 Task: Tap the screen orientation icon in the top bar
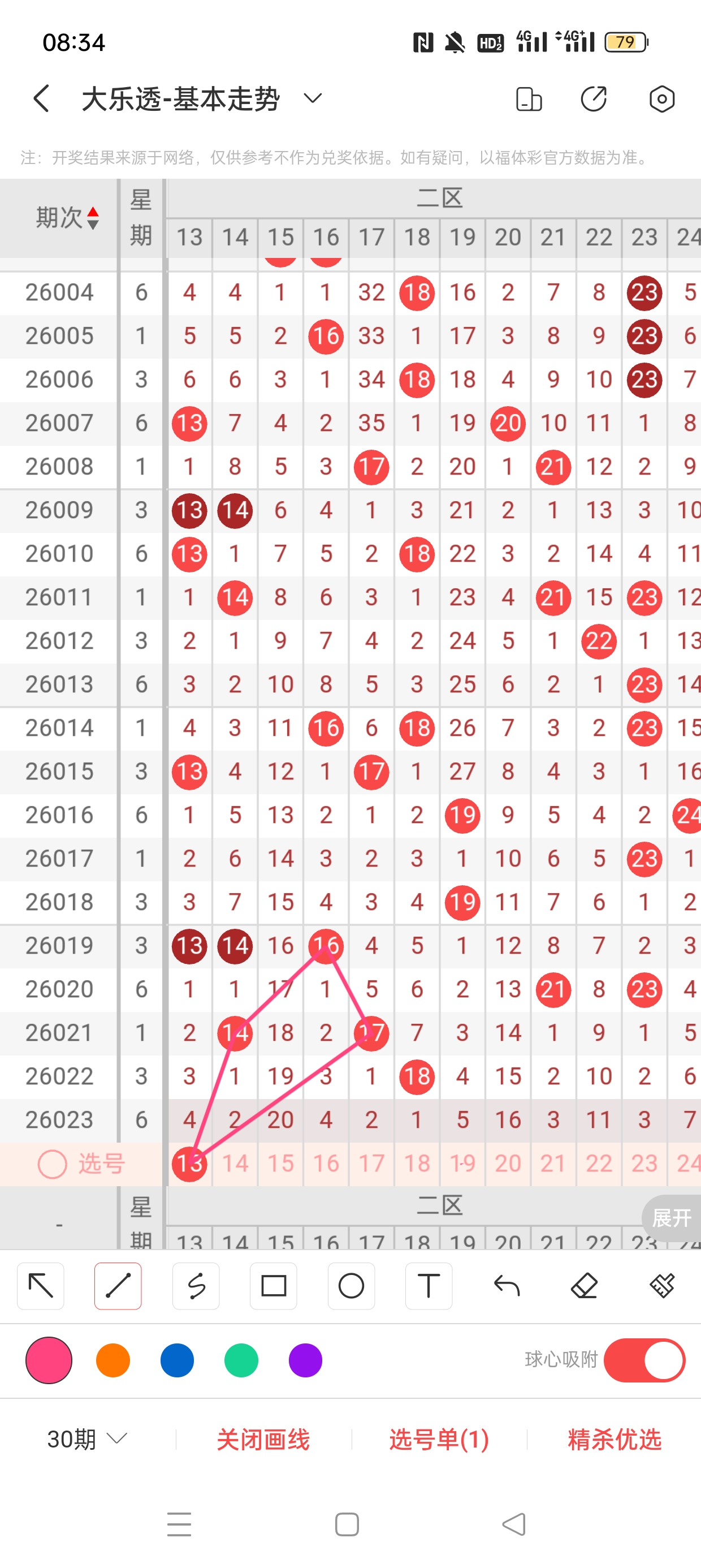[528, 98]
